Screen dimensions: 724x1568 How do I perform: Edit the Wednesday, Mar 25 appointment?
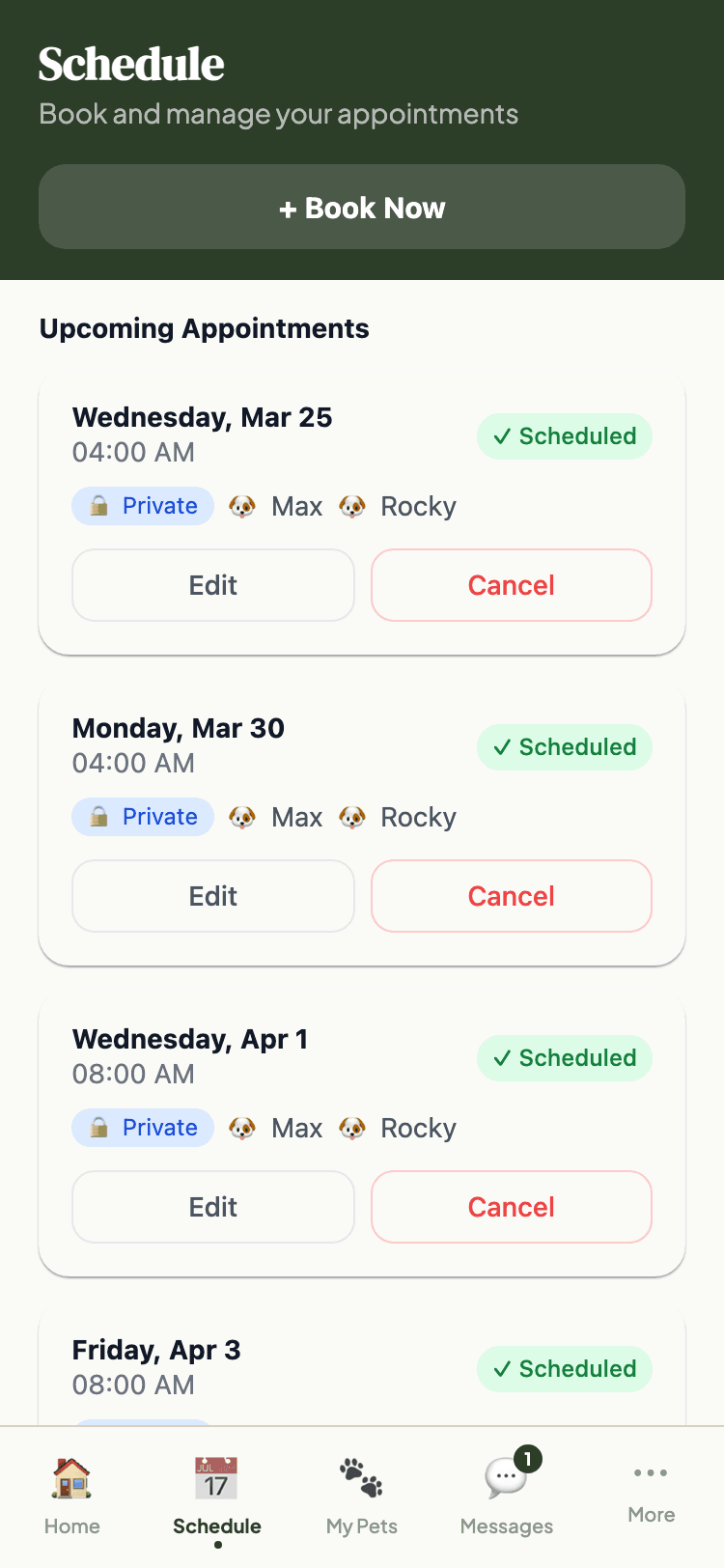click(x=213, y=585)
